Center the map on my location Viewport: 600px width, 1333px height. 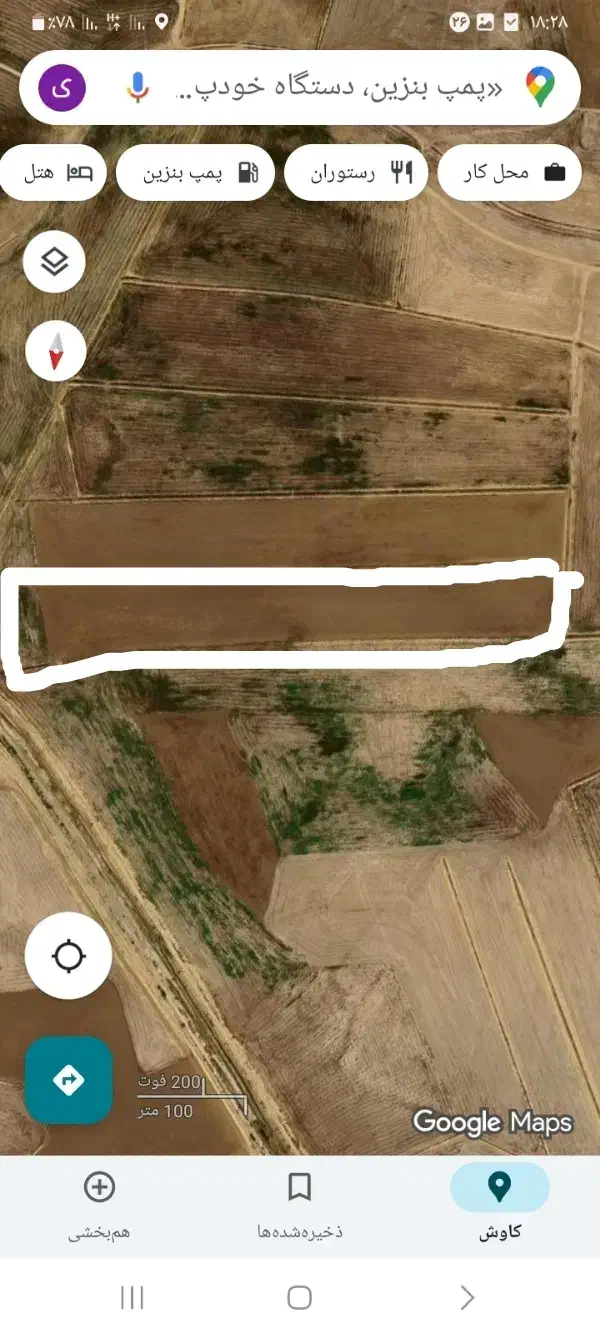tap(68, 956)
